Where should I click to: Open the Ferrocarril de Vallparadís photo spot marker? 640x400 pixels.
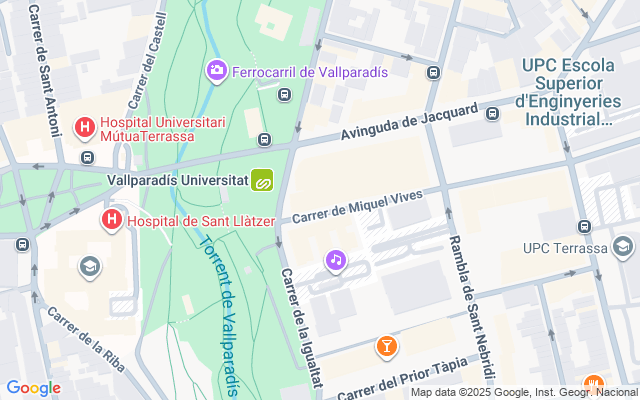tap(216, 71)
